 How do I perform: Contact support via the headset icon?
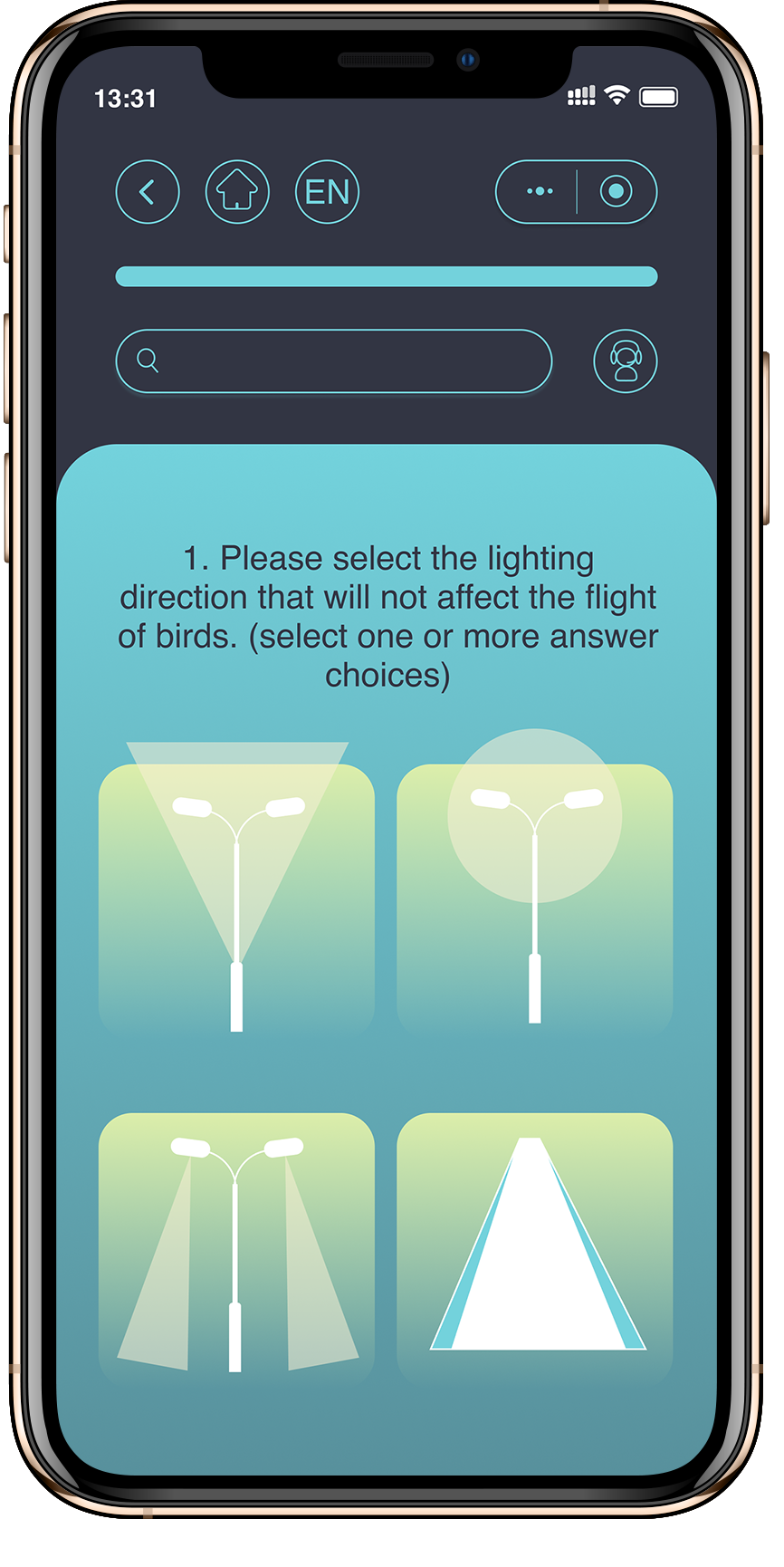click(625, 361)
